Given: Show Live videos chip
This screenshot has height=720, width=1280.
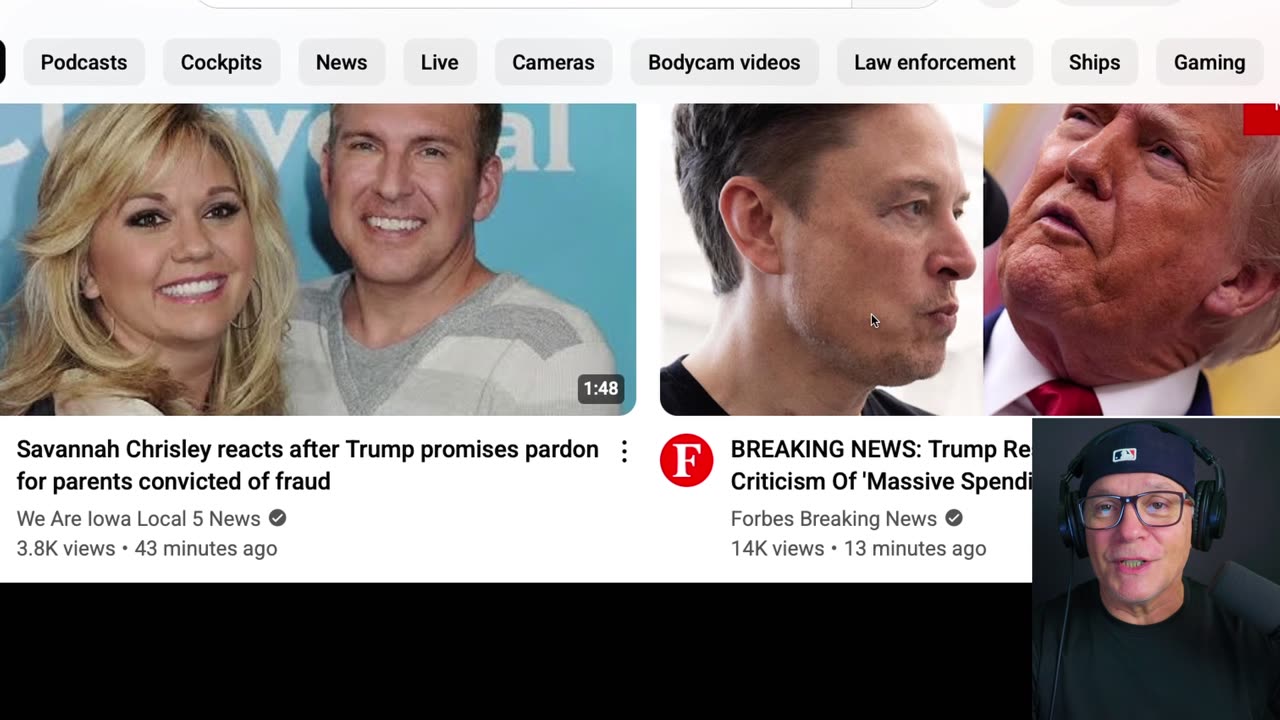Looking at the screenshot, I should [x=439, y=62].
